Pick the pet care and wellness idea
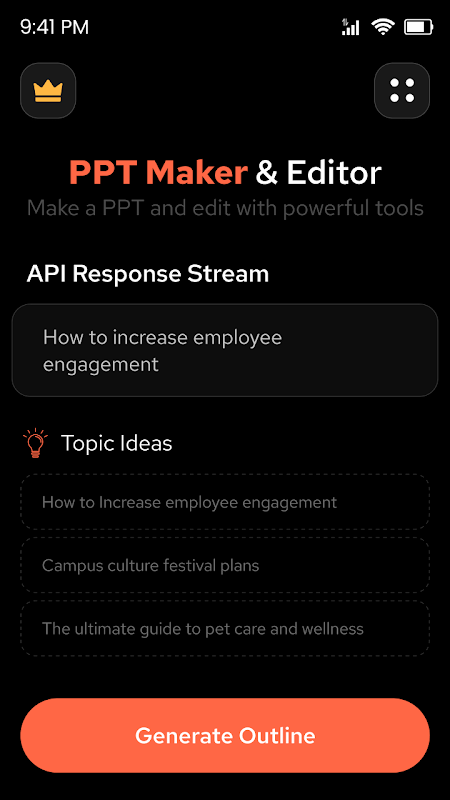 [225, 629]
